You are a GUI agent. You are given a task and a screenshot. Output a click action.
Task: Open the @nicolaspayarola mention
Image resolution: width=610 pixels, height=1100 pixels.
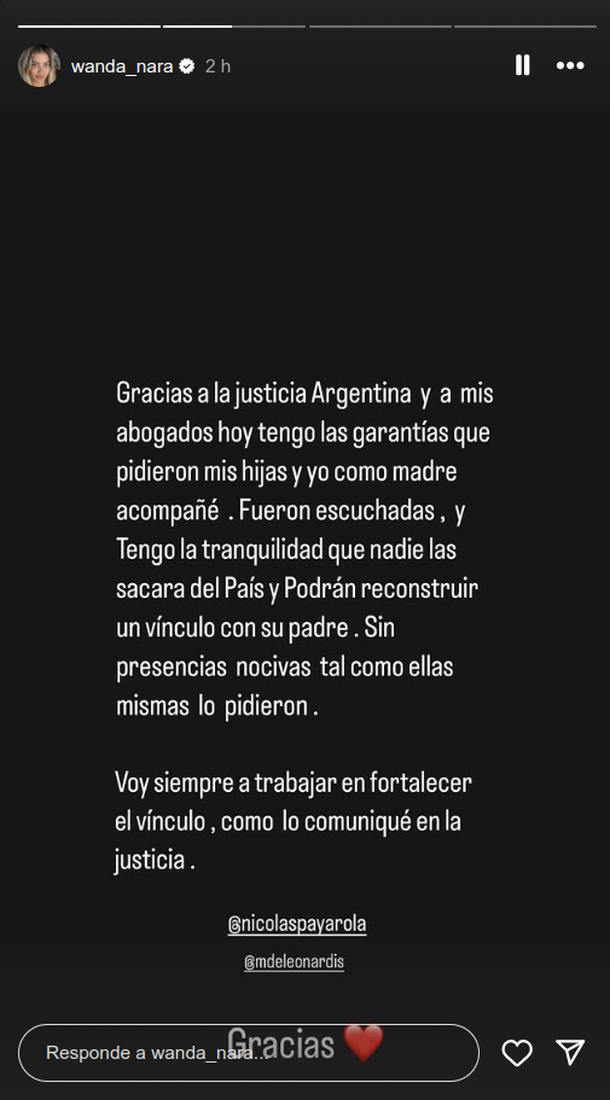297,925
